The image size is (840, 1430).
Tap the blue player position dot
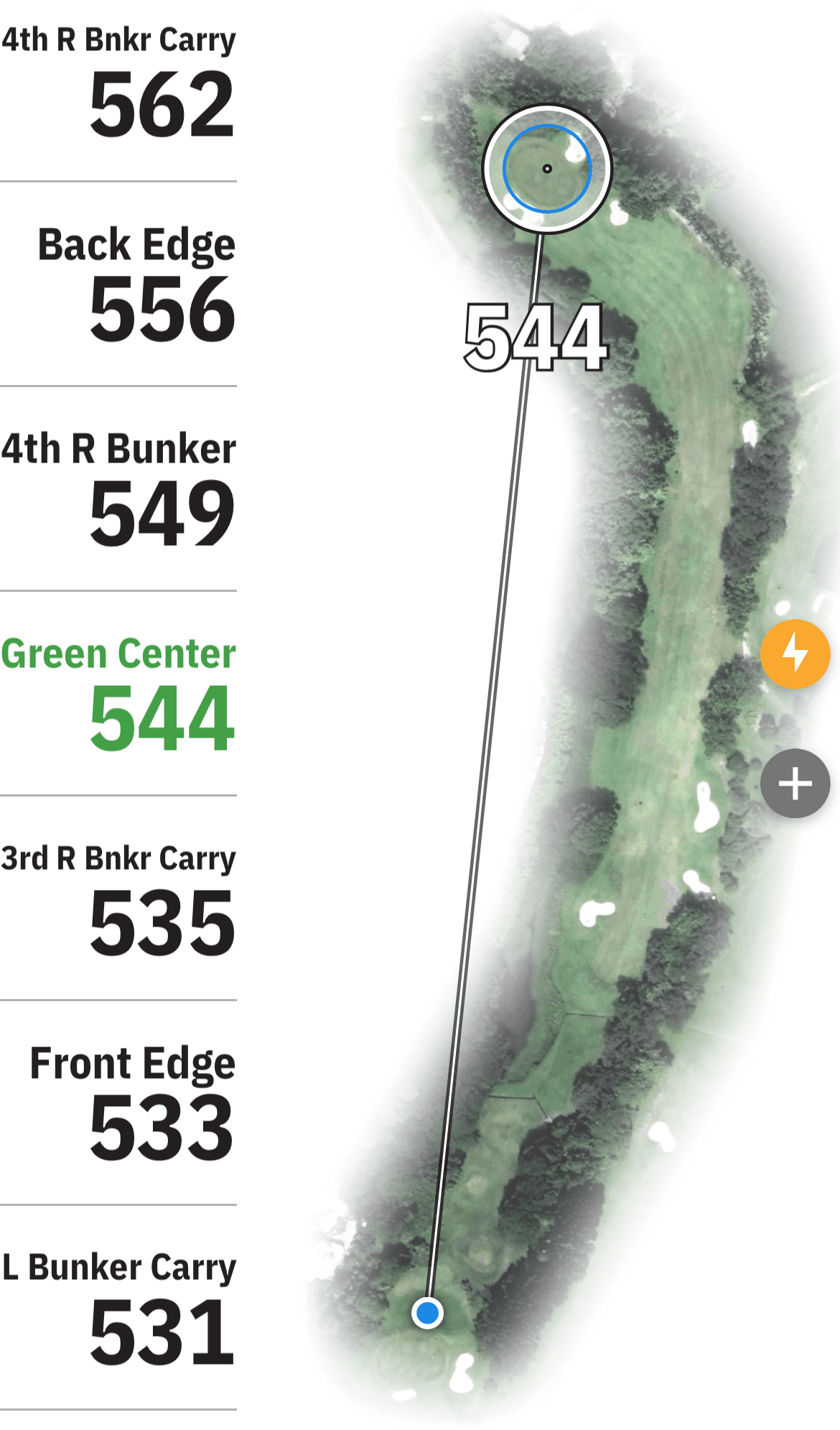point(428,1313)
